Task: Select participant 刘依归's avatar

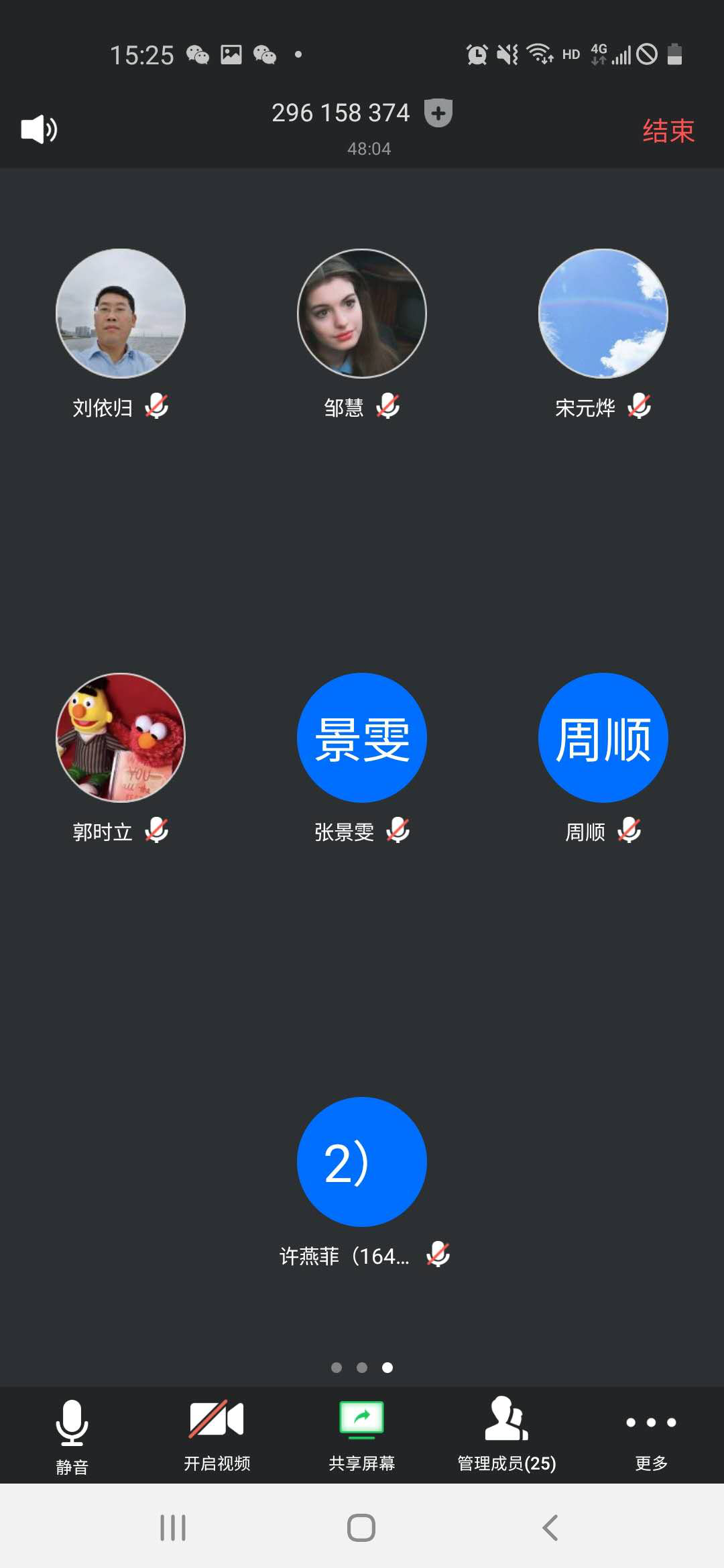Action: (x=121, y=314)
